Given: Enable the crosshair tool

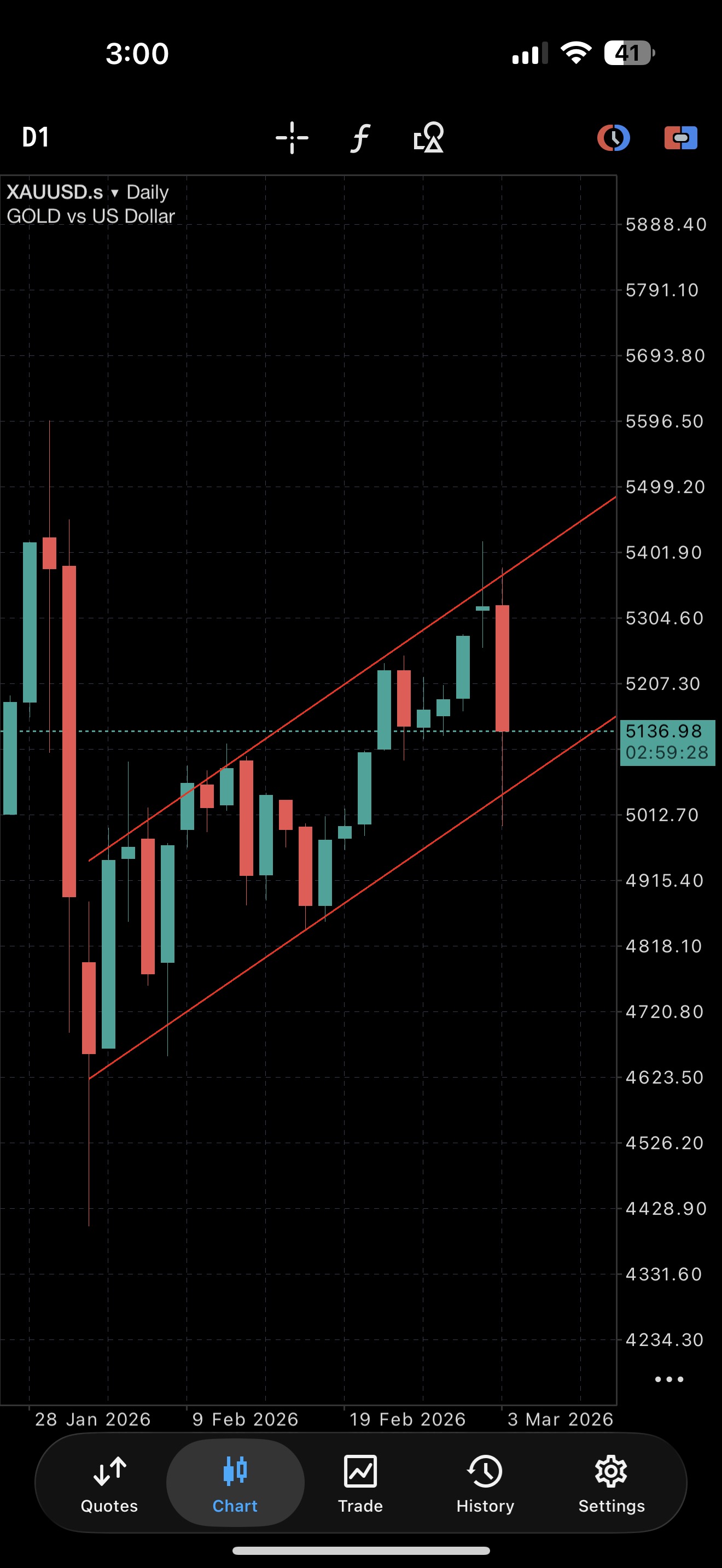Looking at the screenshot, I should (292, 138).
